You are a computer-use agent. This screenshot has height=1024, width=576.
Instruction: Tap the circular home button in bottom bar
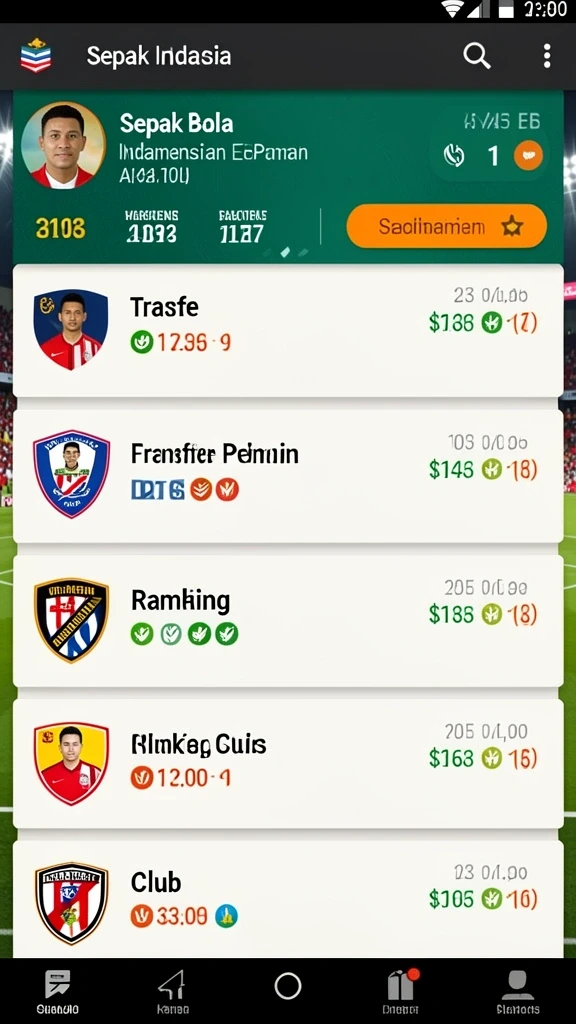coord(288,986)
